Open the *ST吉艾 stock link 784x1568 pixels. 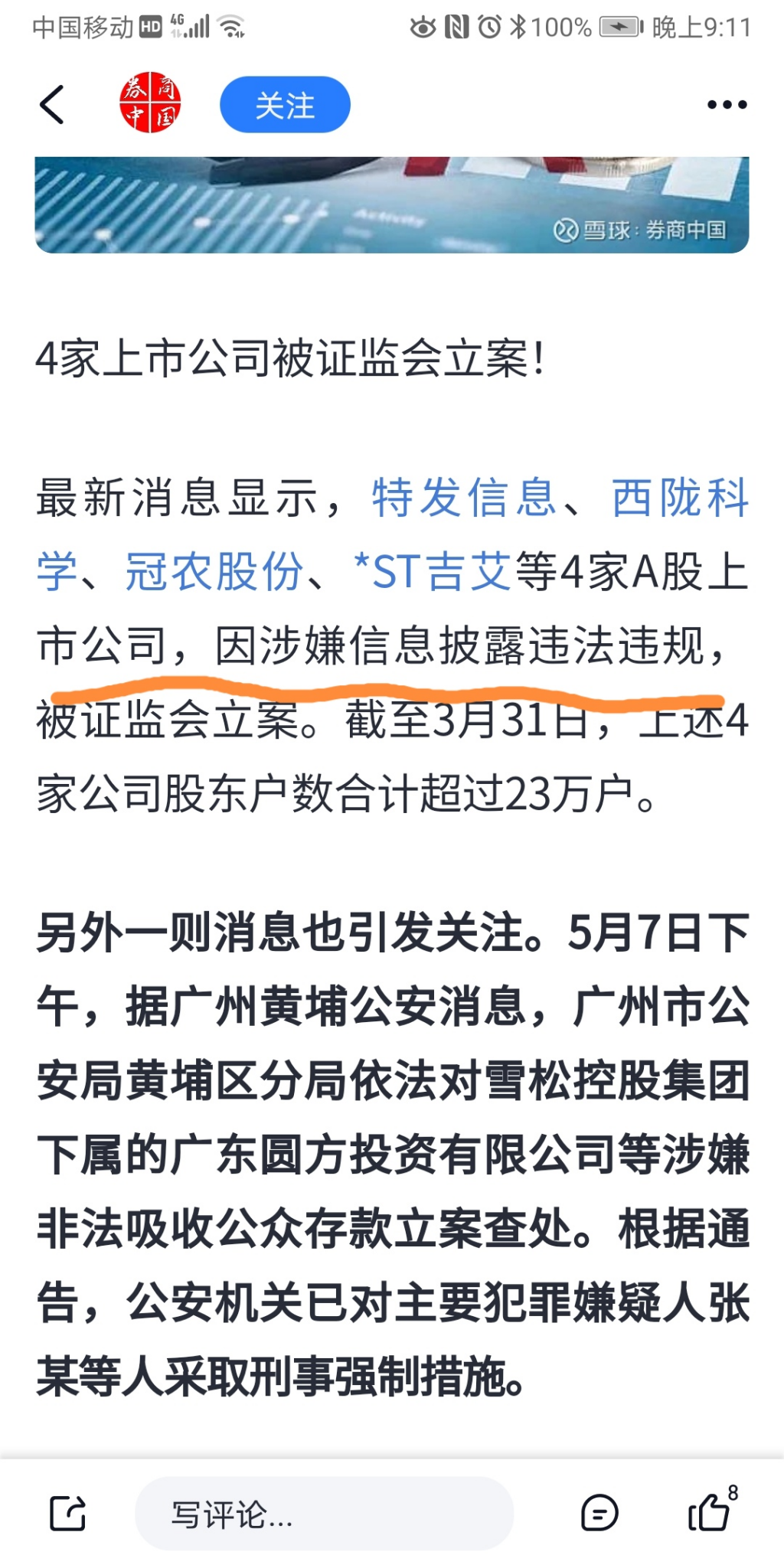pyautogui.click(x=433, y=571)
